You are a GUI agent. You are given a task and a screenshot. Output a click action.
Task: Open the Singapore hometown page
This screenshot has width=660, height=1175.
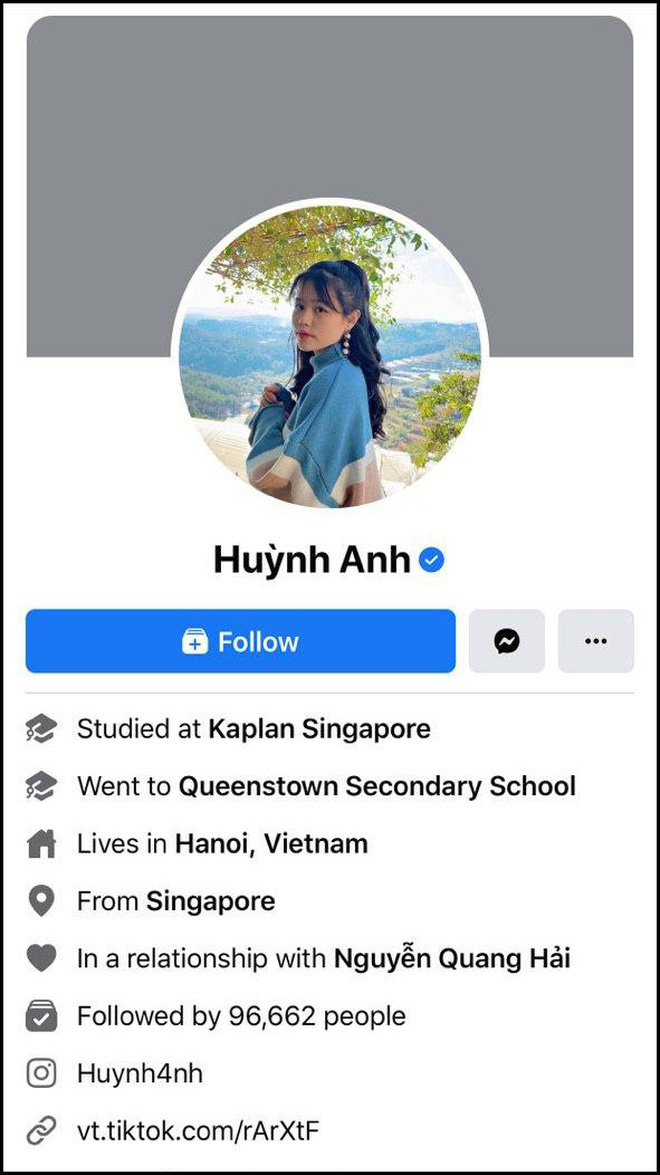pyautogui.click(x=210, y=901)
